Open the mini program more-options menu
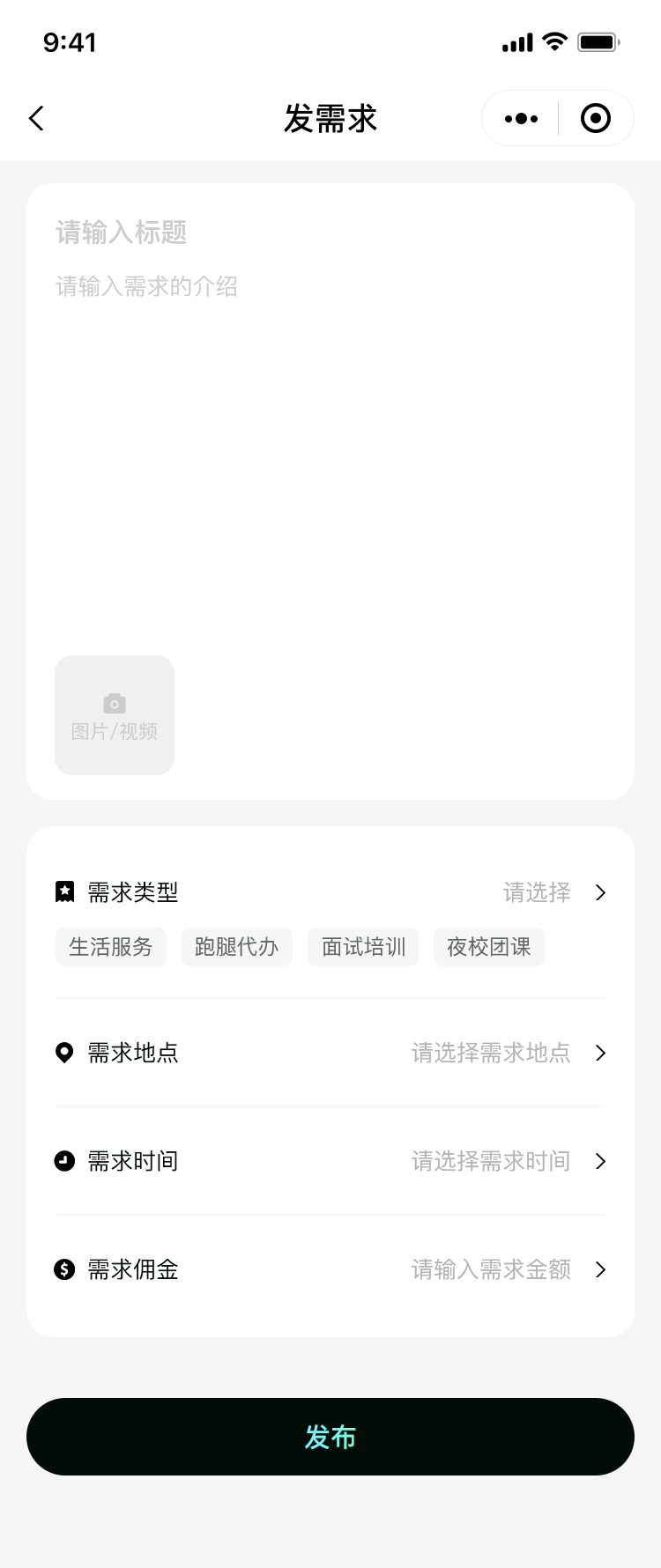The image size is (661, 1568). (x=521, y=118)
